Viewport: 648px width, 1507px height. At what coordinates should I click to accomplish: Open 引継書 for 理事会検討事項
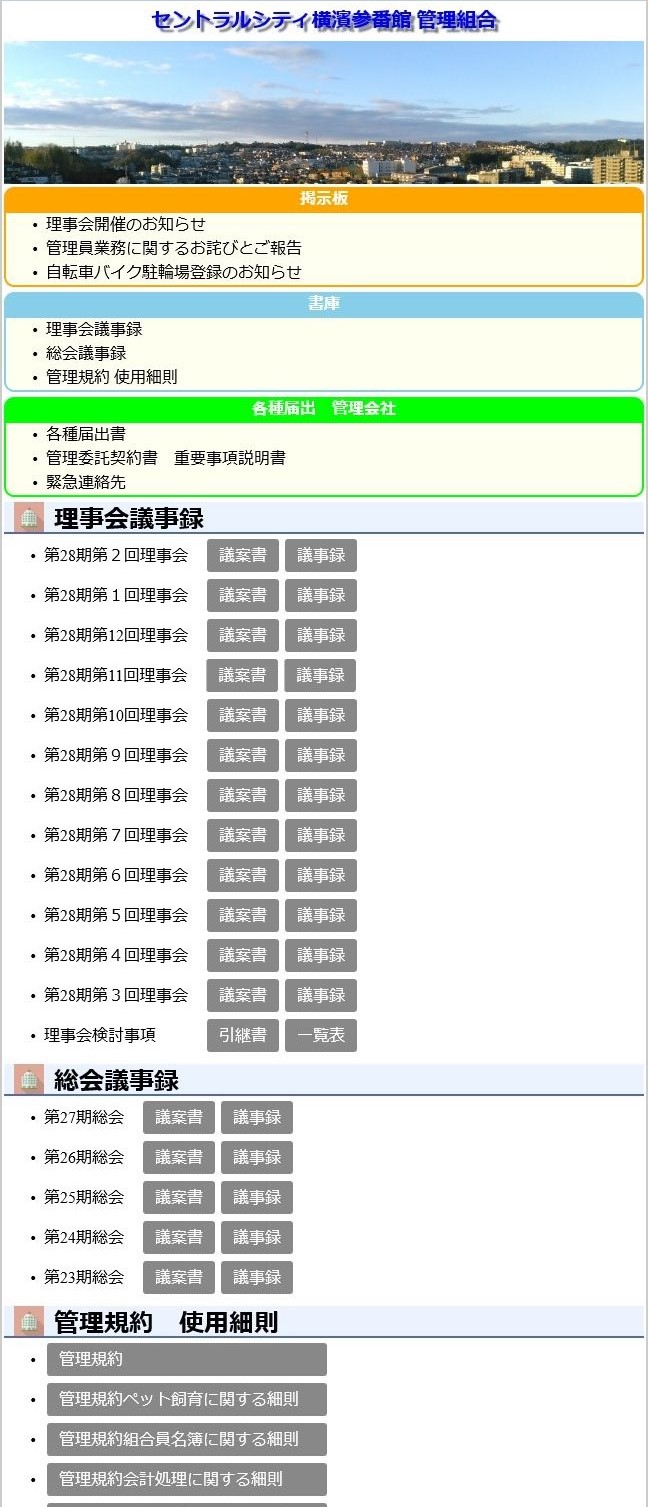coord(242,1036)
